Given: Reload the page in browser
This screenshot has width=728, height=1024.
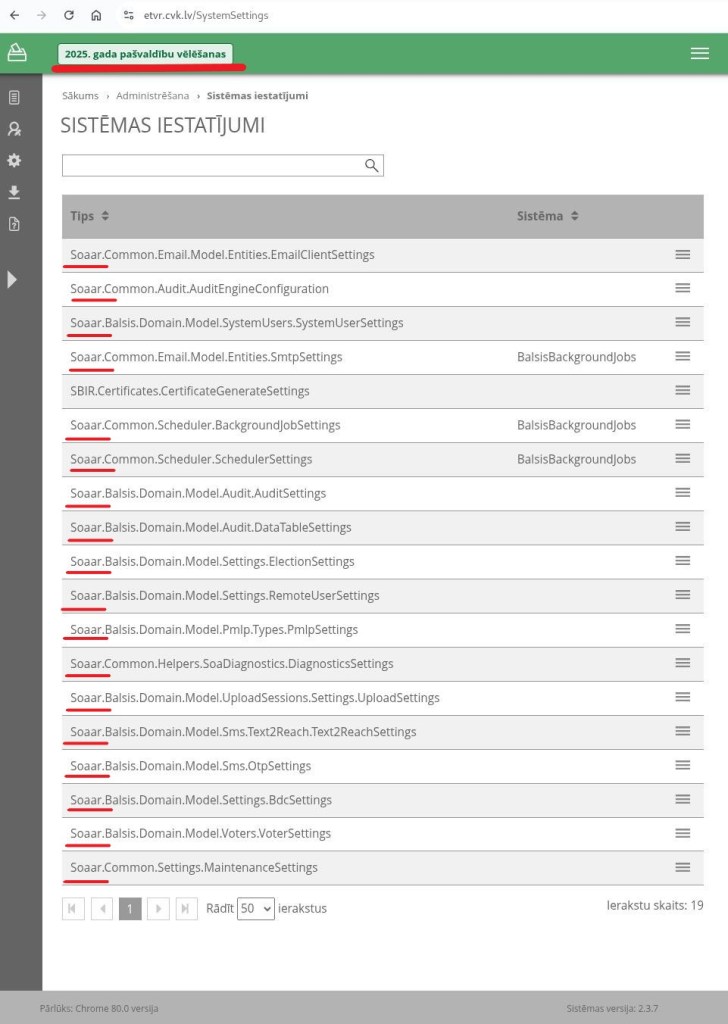Looking at the screenshot, I should point(69,16).
